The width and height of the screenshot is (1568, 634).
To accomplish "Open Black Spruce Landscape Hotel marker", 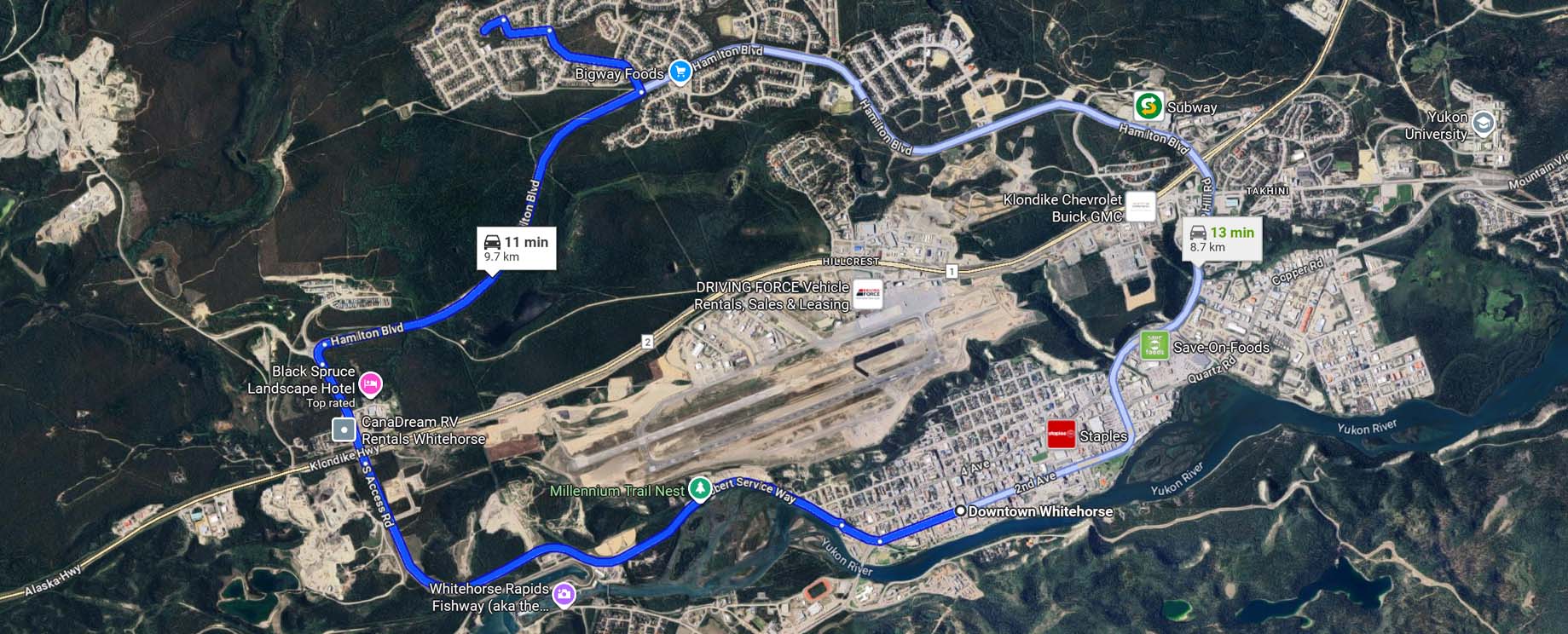I will (370, 384).
